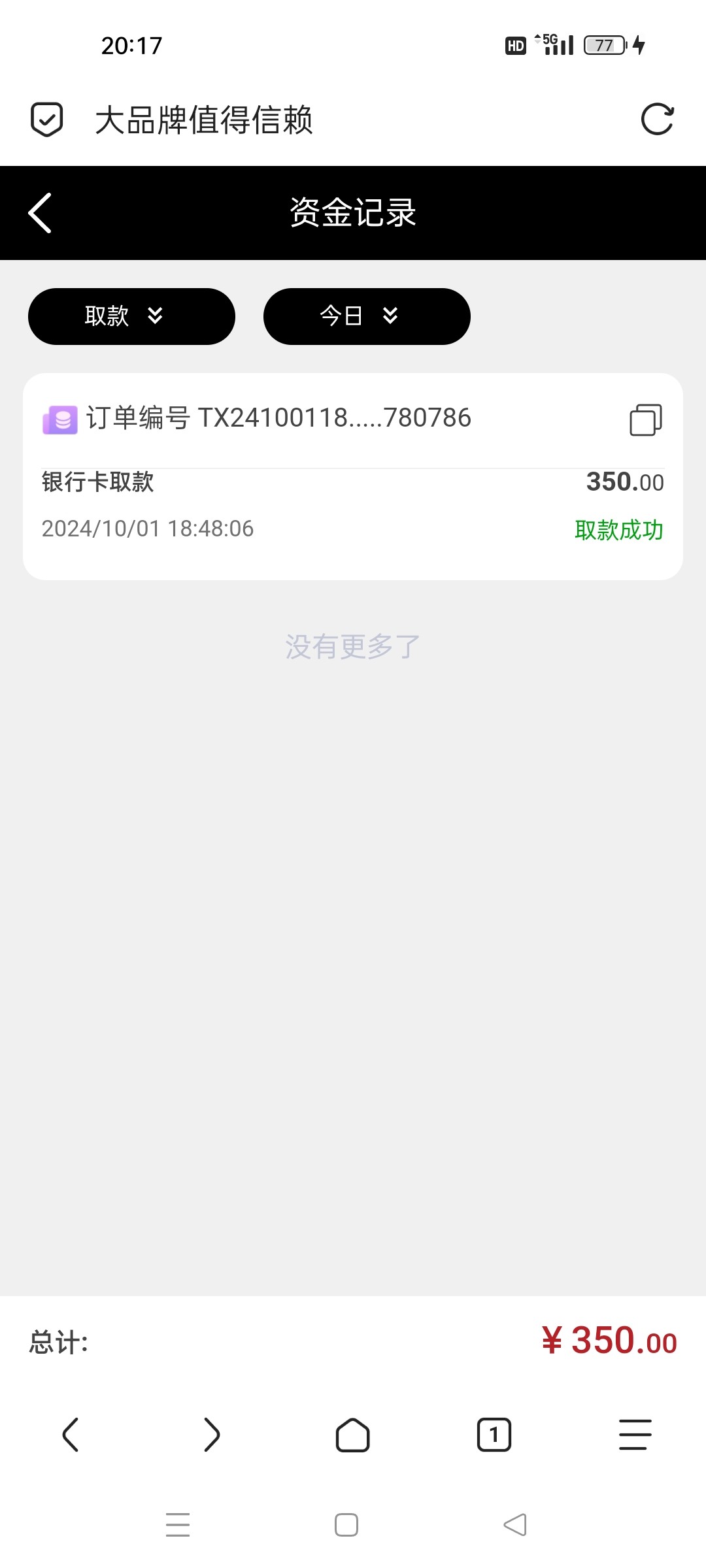The width and height of the screenshot is (706, 1568).
Task: Tap the browser forward arrow
Action: [x=212, y=1435]
